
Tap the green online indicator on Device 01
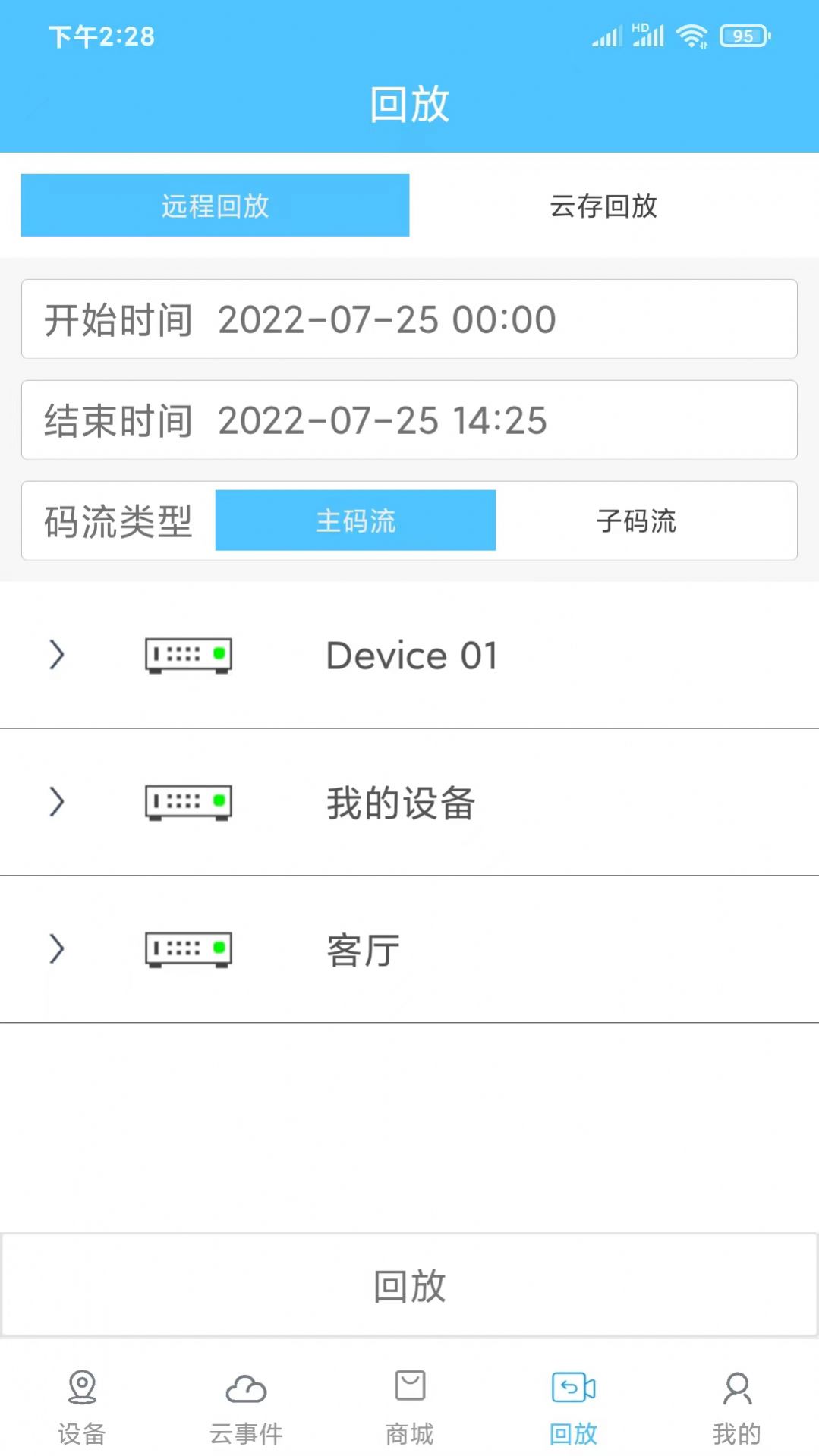tap(220, 651)
